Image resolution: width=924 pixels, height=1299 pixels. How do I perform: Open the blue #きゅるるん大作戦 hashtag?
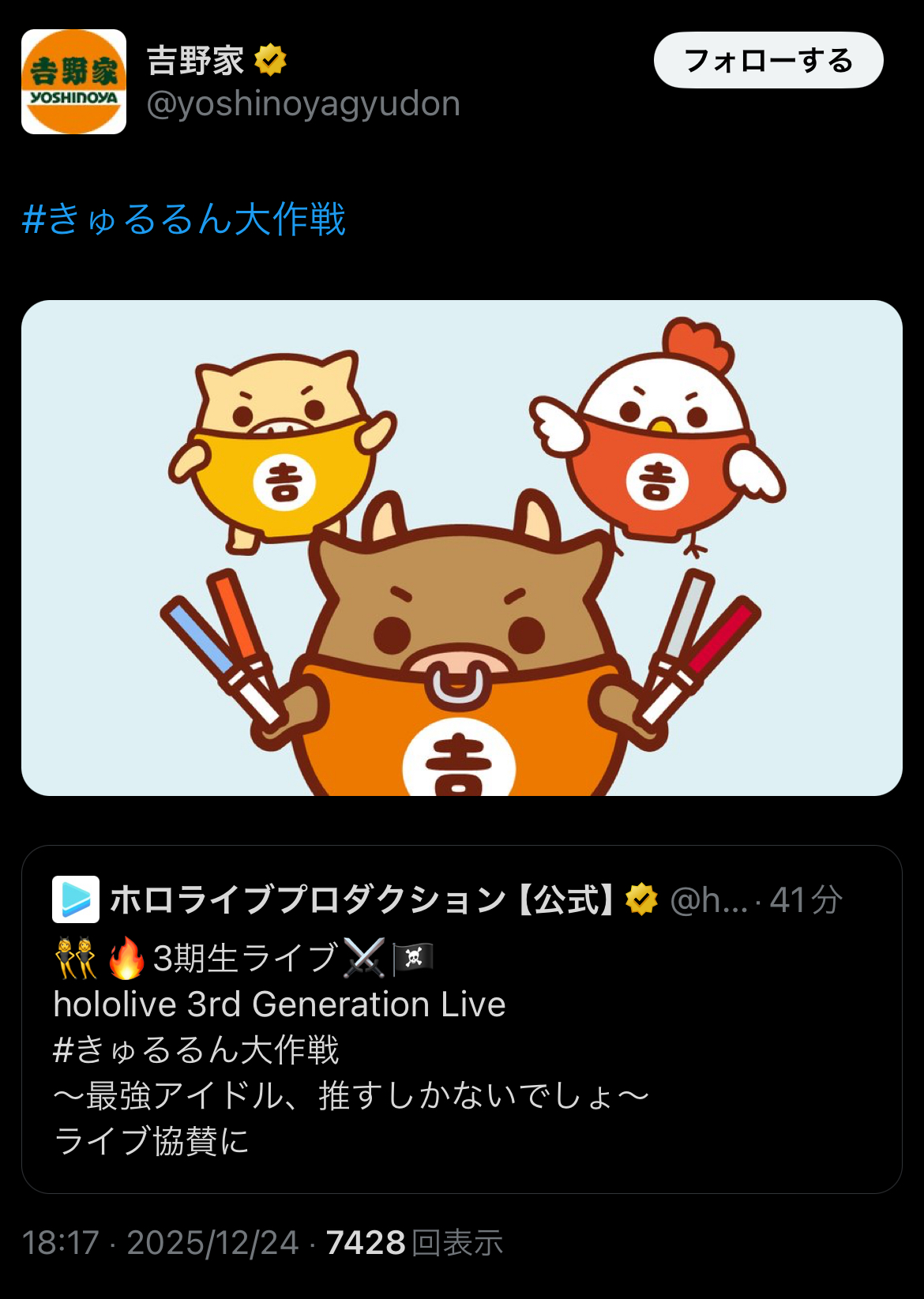pos(184,220)
